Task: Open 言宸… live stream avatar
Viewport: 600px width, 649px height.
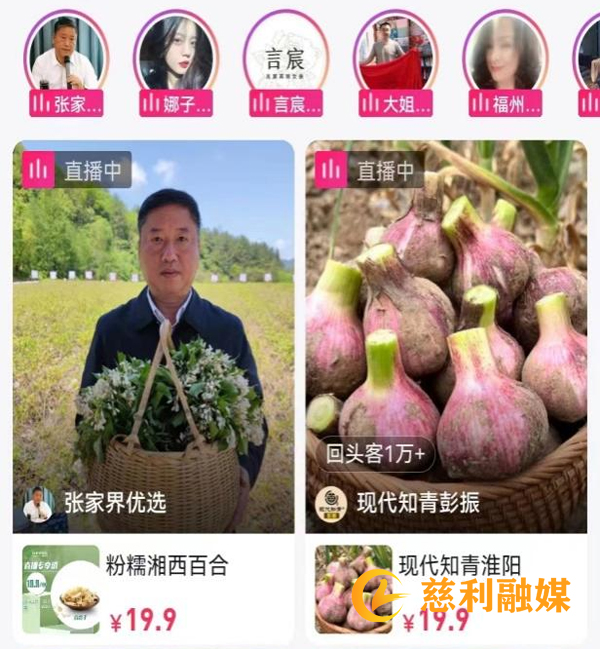Action: 286,56
